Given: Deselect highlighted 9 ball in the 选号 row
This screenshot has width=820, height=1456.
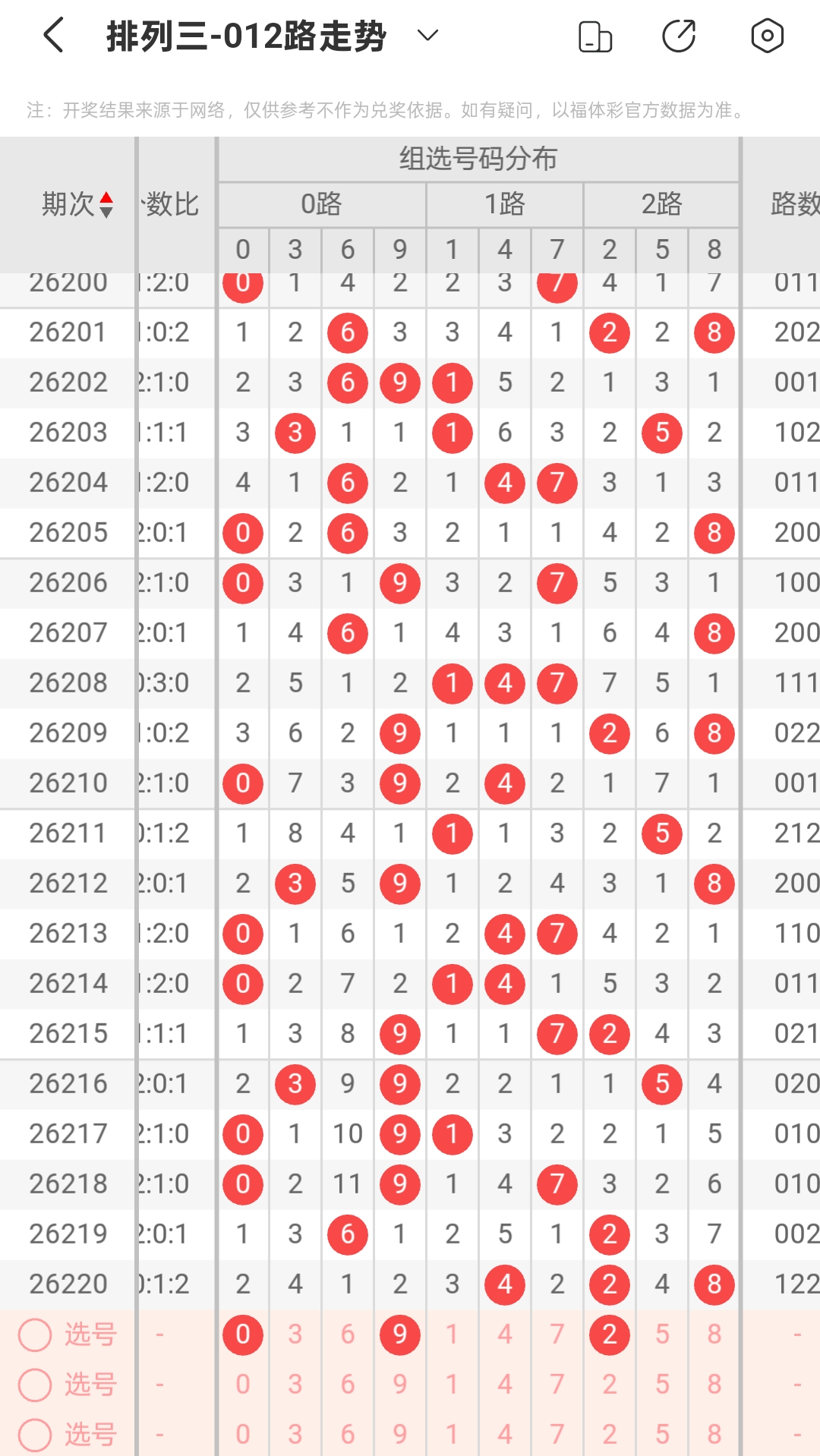Looking at the screenshot, I should click(400, 1335).
